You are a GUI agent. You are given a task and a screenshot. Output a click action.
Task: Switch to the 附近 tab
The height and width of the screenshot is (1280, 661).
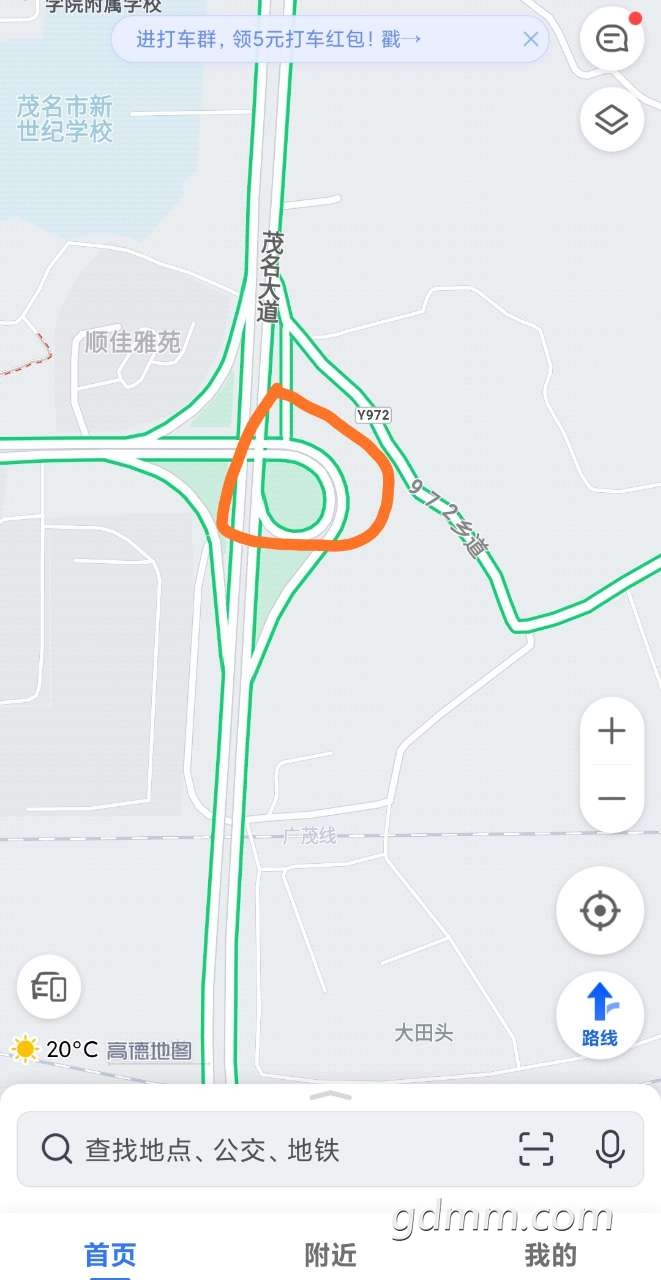click(331, 1254)
